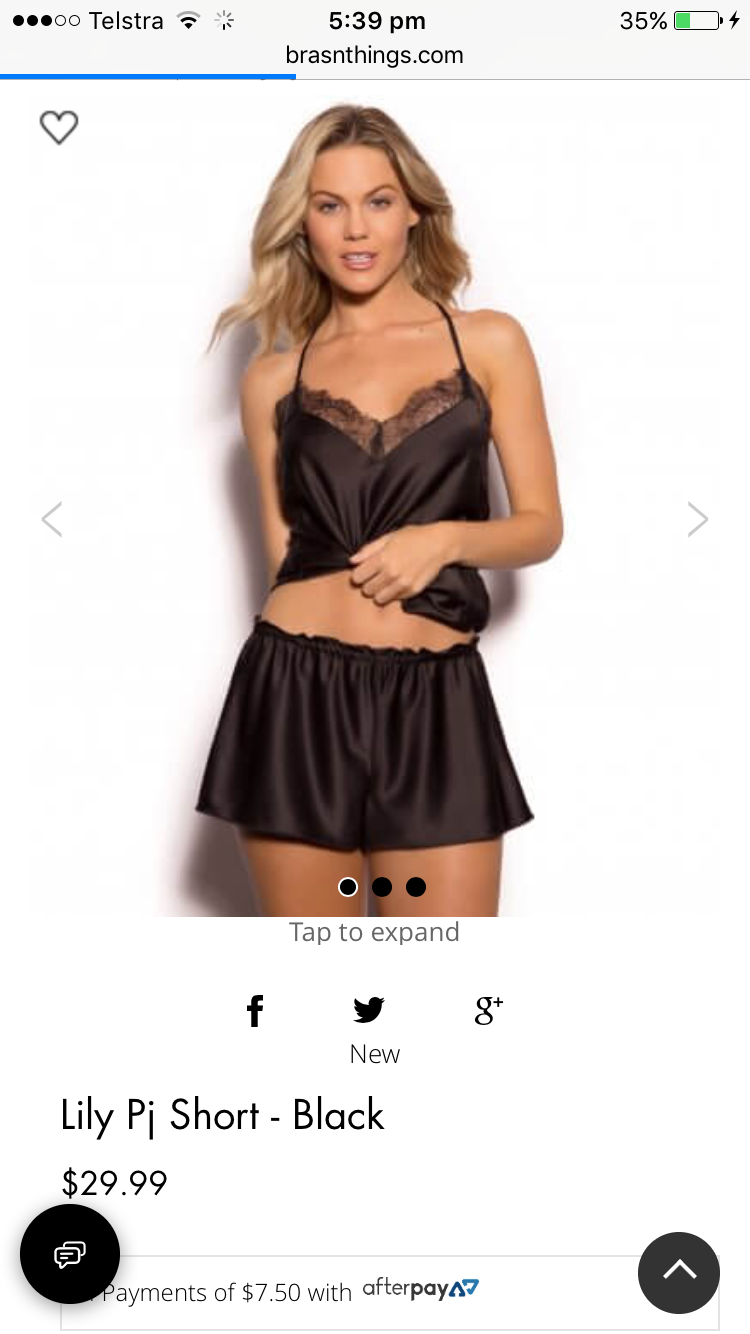Image resolution: width=750 pixels, height=1334 pixels.
Task: Go back to top of page
Action: (679, 1272)
